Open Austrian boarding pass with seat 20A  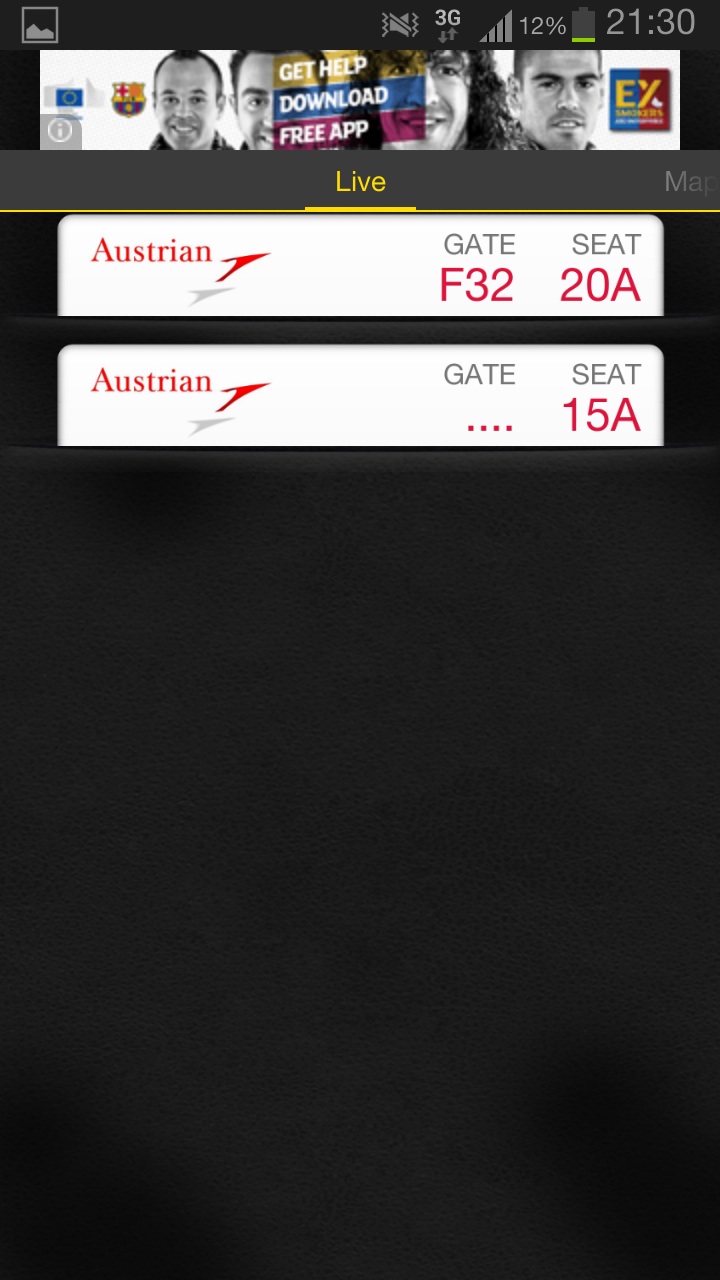pyautogui.click(x=360, y=266)
